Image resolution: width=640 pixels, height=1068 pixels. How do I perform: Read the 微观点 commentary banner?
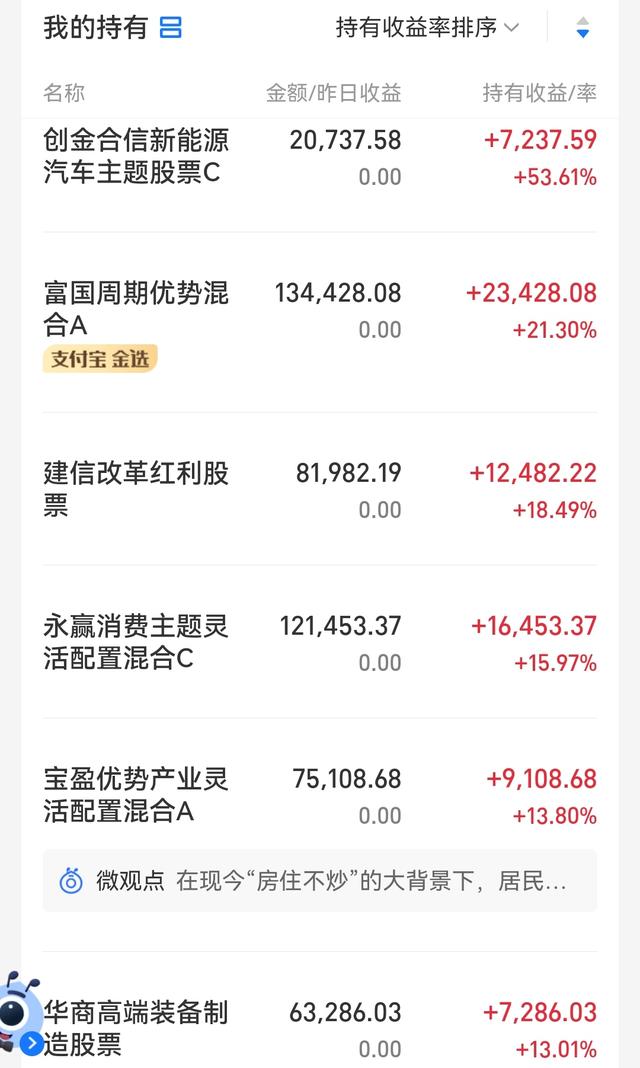319,881
